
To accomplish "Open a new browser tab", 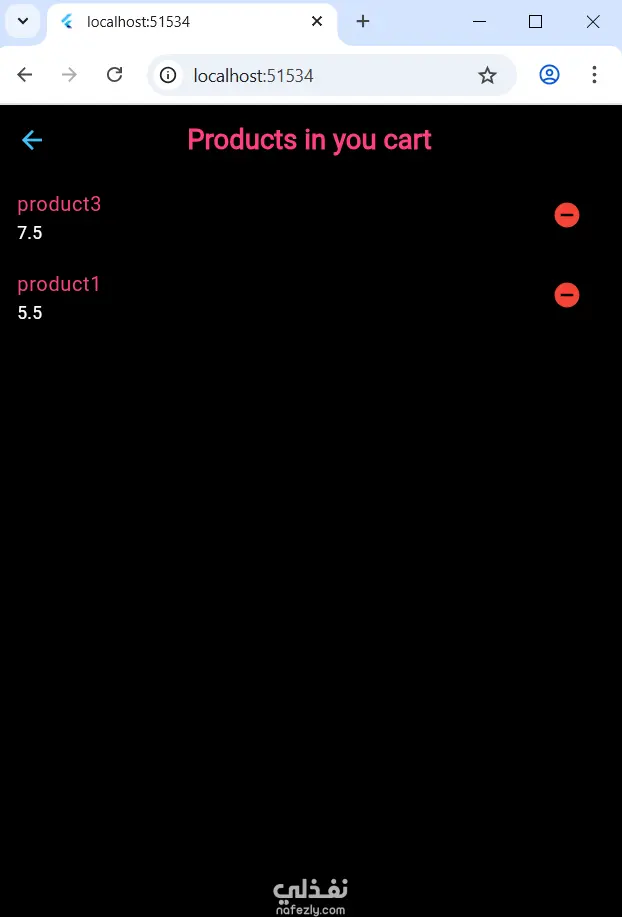I will click(x=363, y=21).
